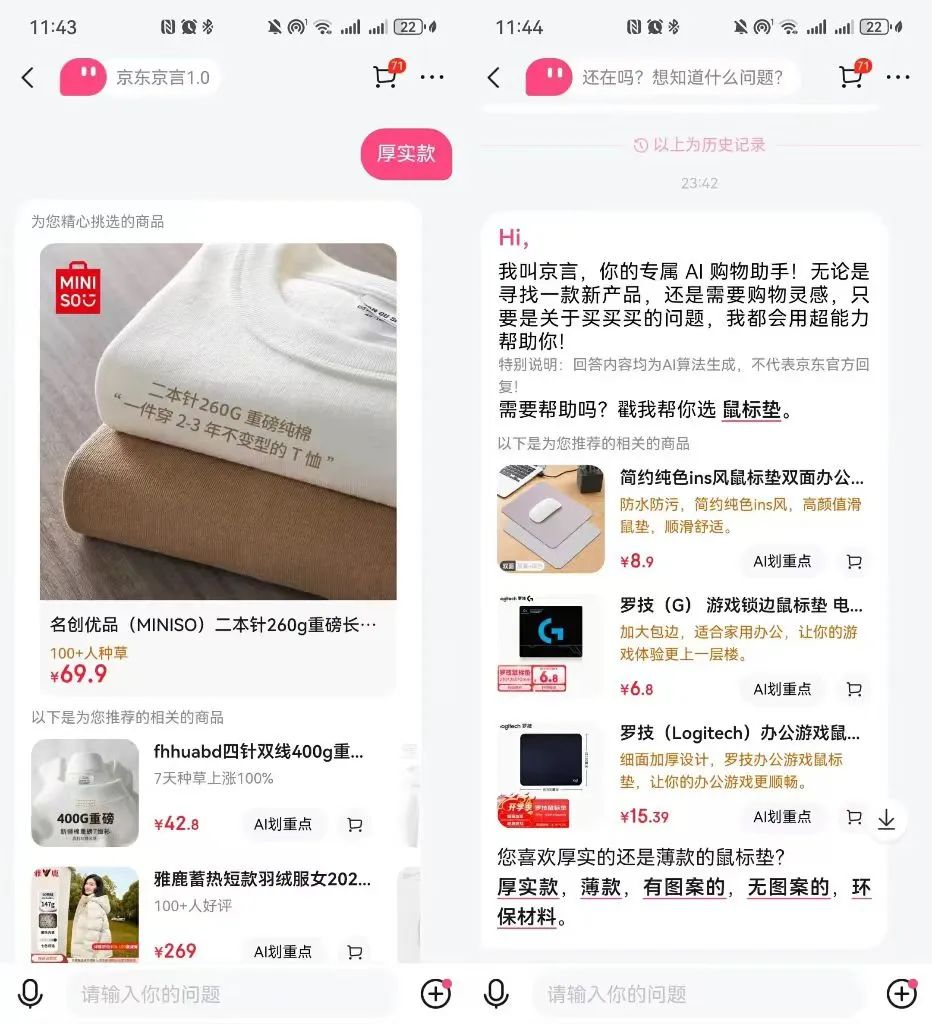Tap AI划重点 for the ¥15.39 Logitech mouse pad

782,817
